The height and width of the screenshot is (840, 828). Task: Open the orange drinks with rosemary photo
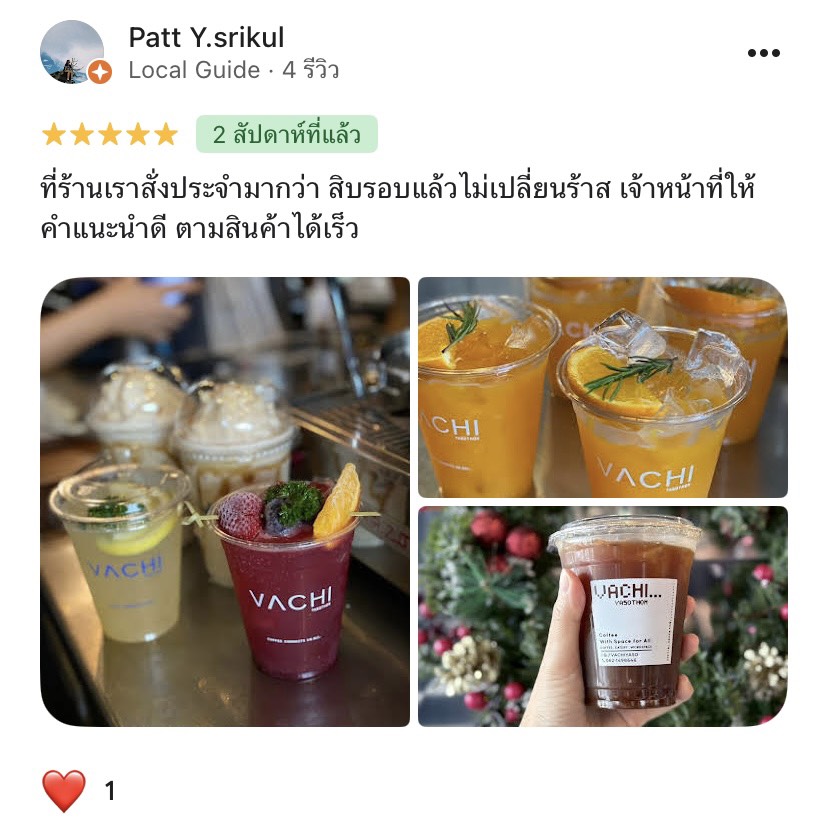(602, 387)
